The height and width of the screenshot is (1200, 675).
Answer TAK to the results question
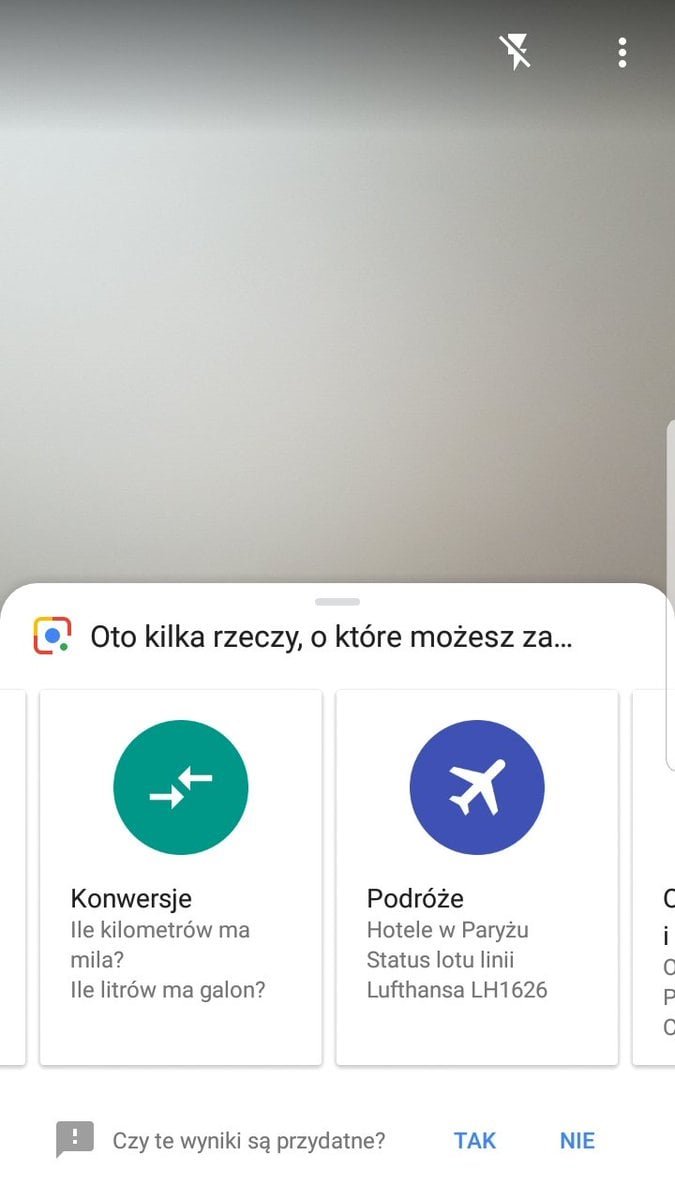(475, 1140)
